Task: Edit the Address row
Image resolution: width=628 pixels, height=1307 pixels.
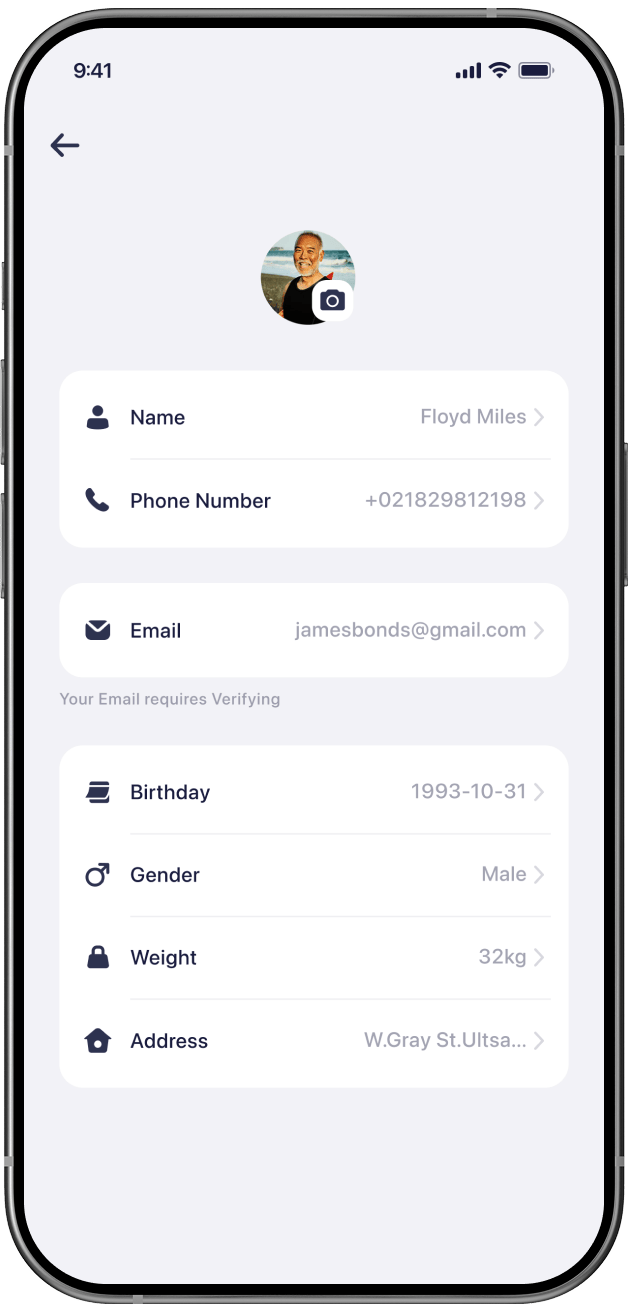Action: coord(314,1041)
